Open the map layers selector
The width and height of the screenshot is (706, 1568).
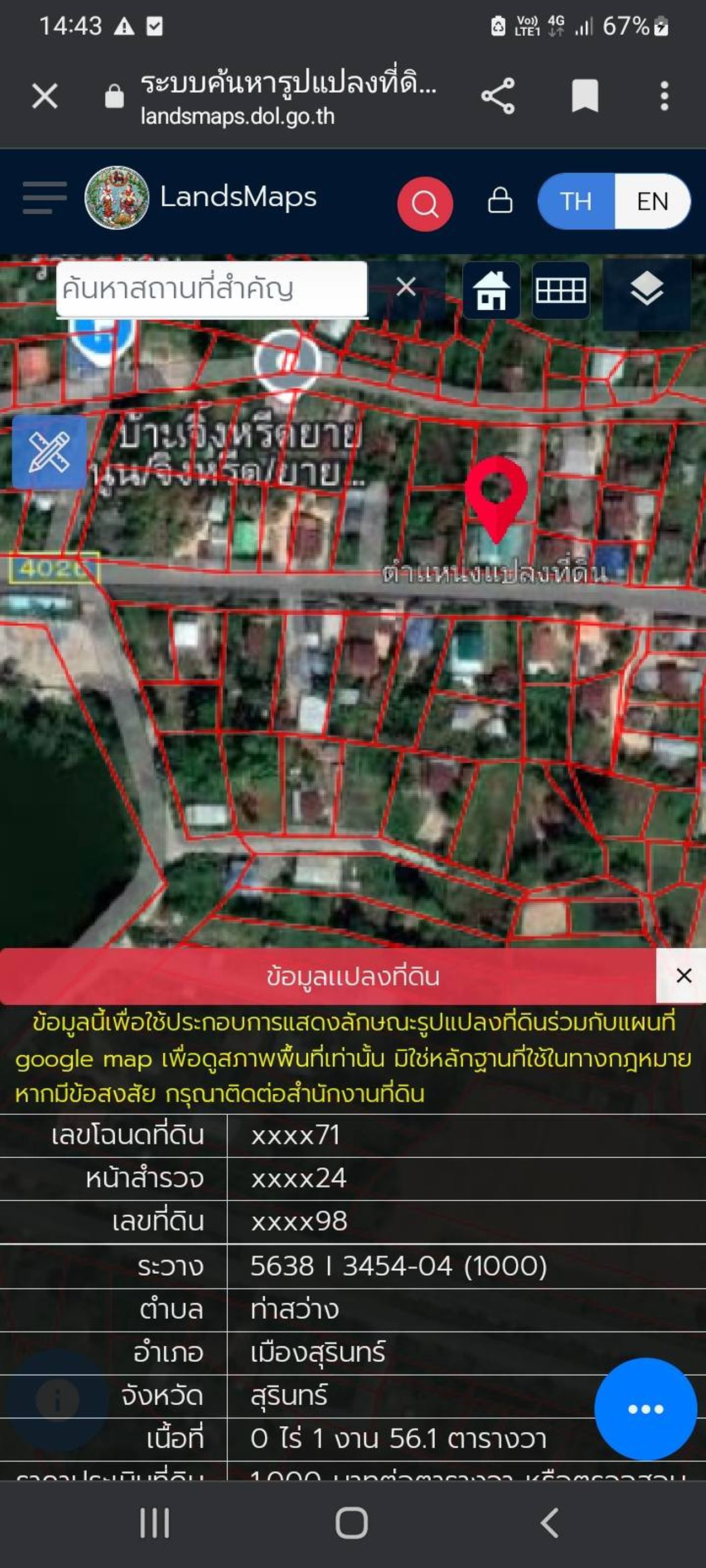tap(646, 290)
